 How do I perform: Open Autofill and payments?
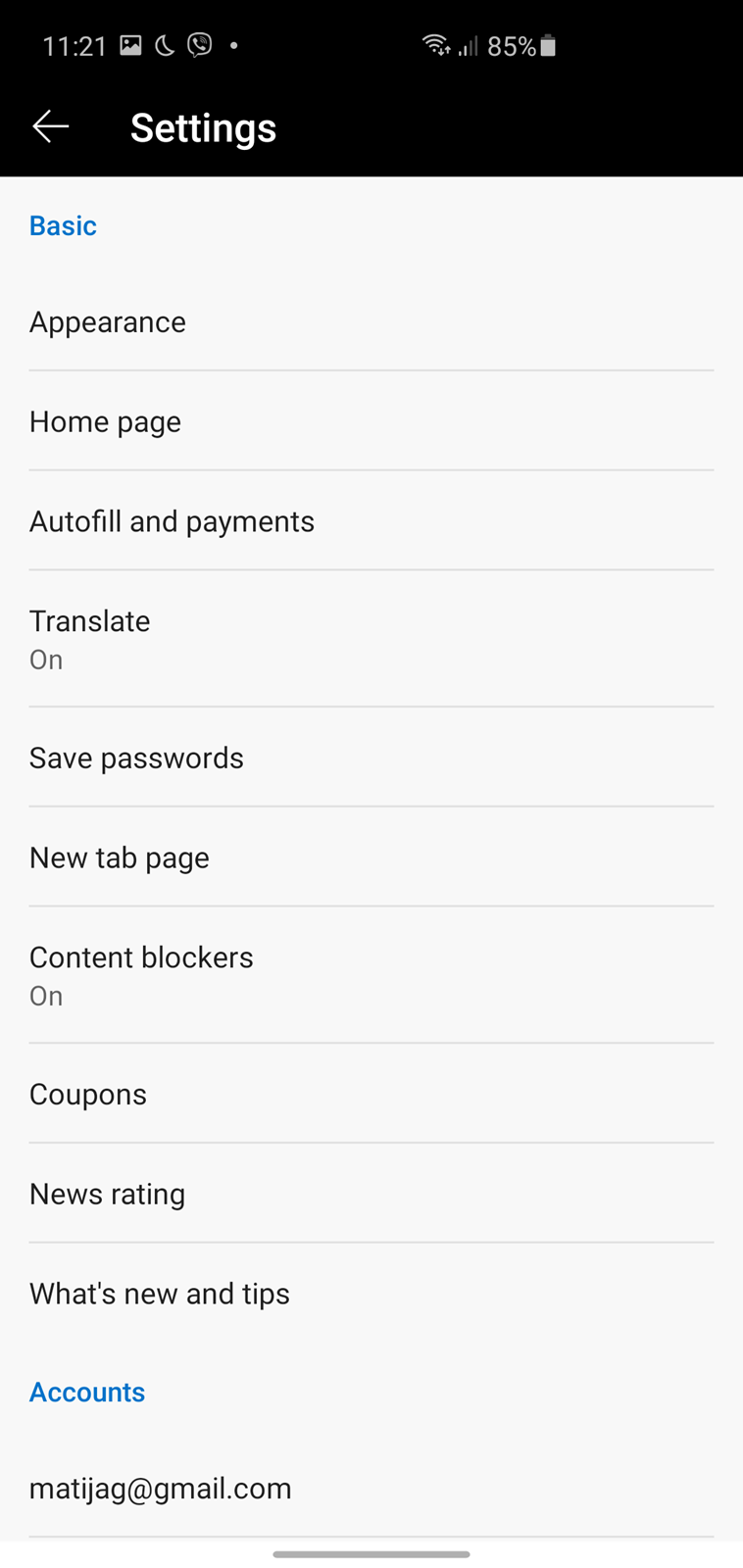click(371, 521)
